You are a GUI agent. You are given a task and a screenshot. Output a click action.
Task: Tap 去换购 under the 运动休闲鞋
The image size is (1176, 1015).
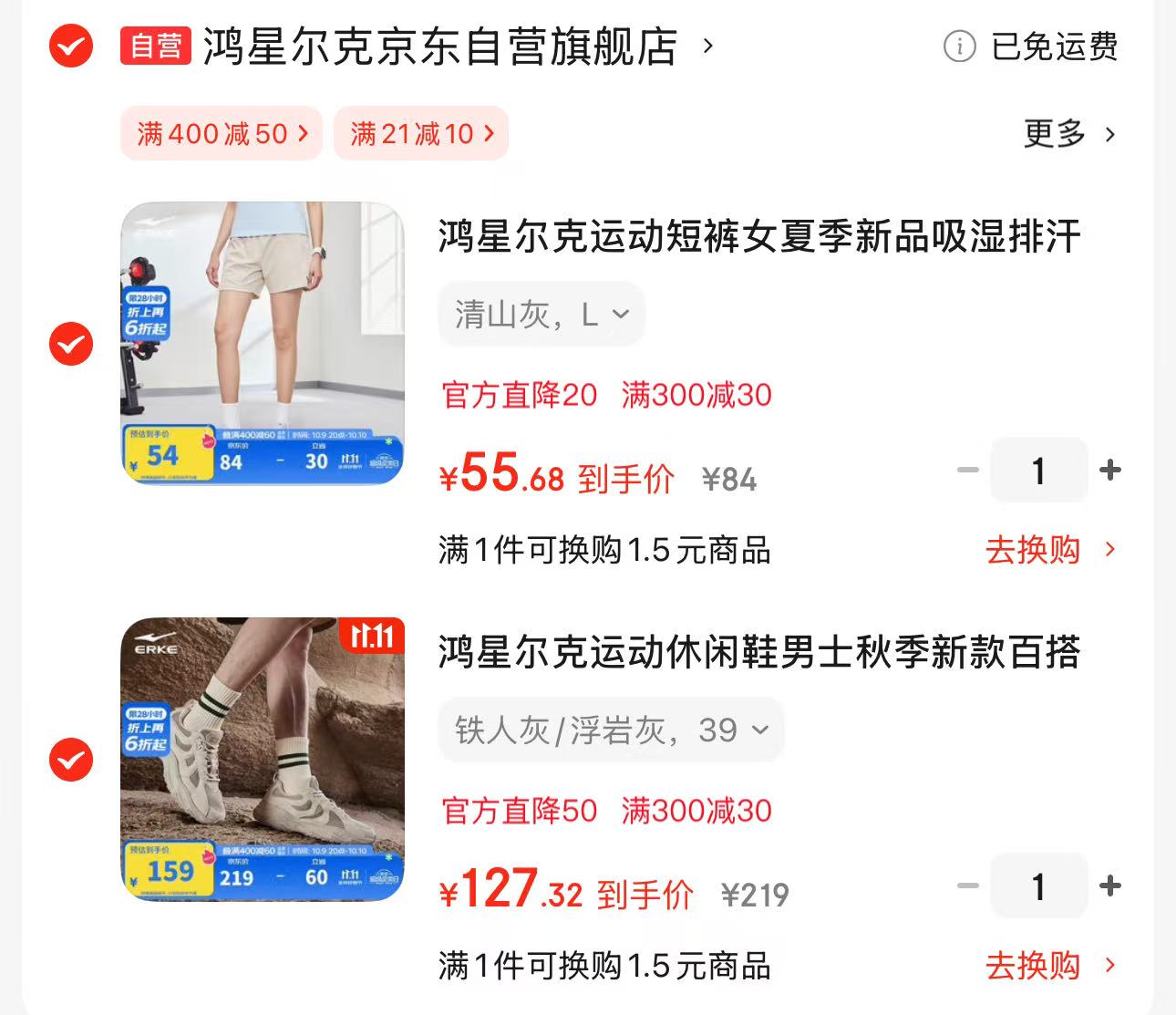point(1049,966)
